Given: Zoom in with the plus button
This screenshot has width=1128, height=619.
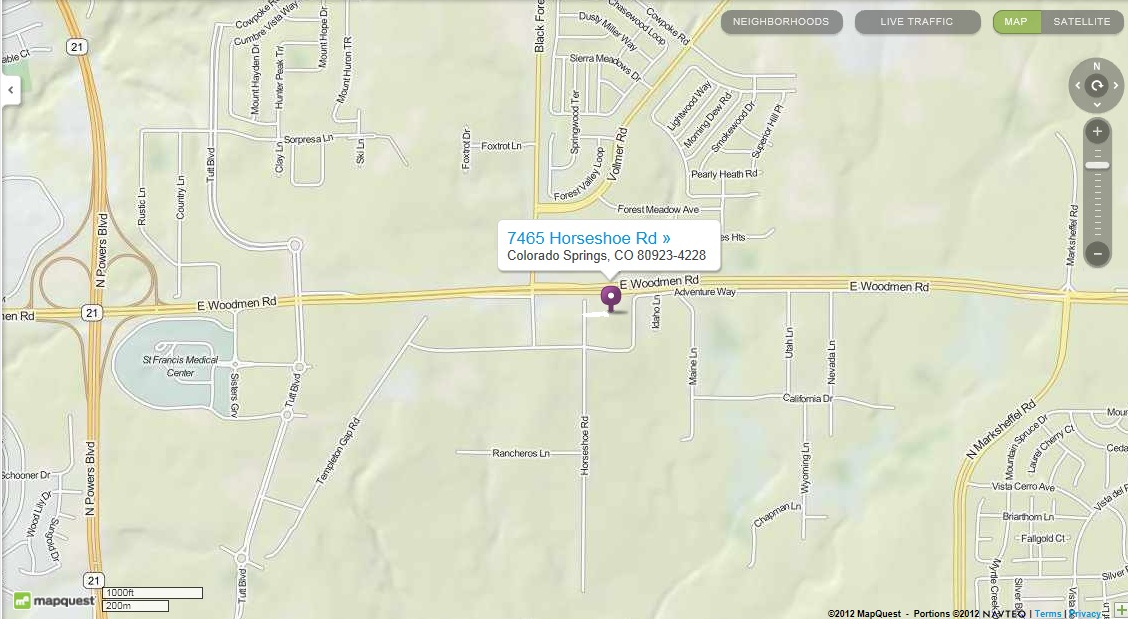Looking at the screenshot, I should tap(1097, 132).
